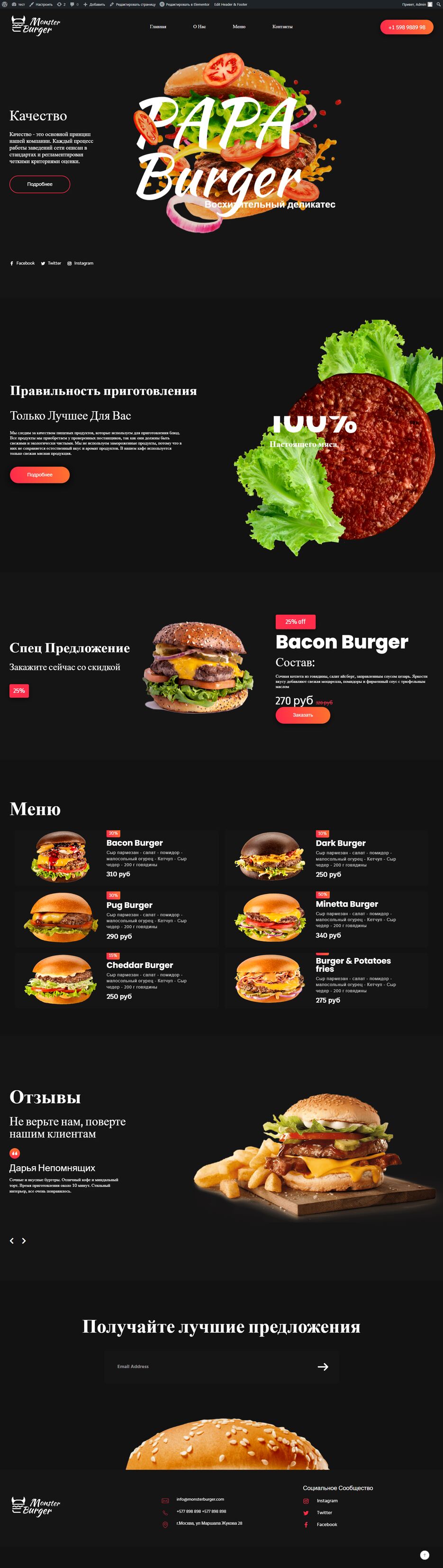Open the Dark Burger menu card
Image resolution: width=443 pixels, height=1568 pixels.
tap(340, 843)
